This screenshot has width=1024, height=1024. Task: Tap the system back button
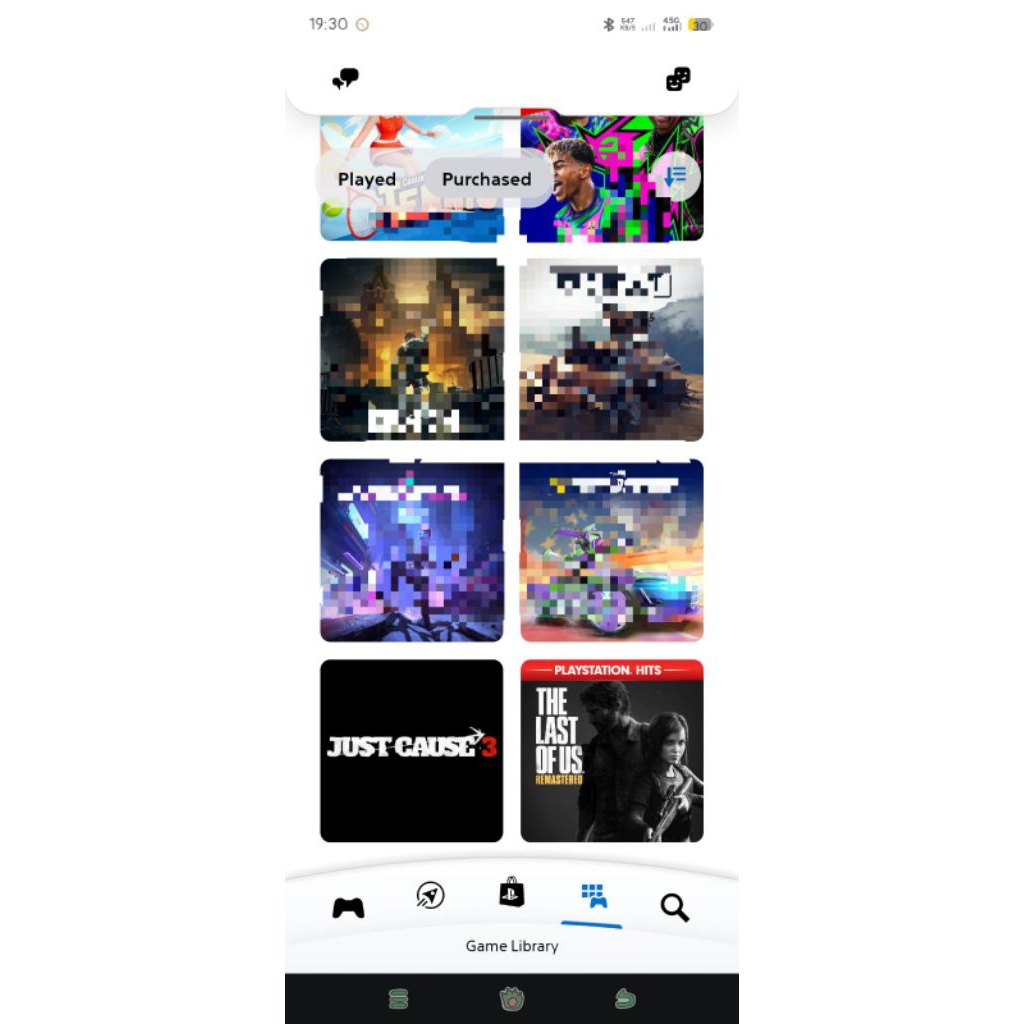[x=625, y=998]
